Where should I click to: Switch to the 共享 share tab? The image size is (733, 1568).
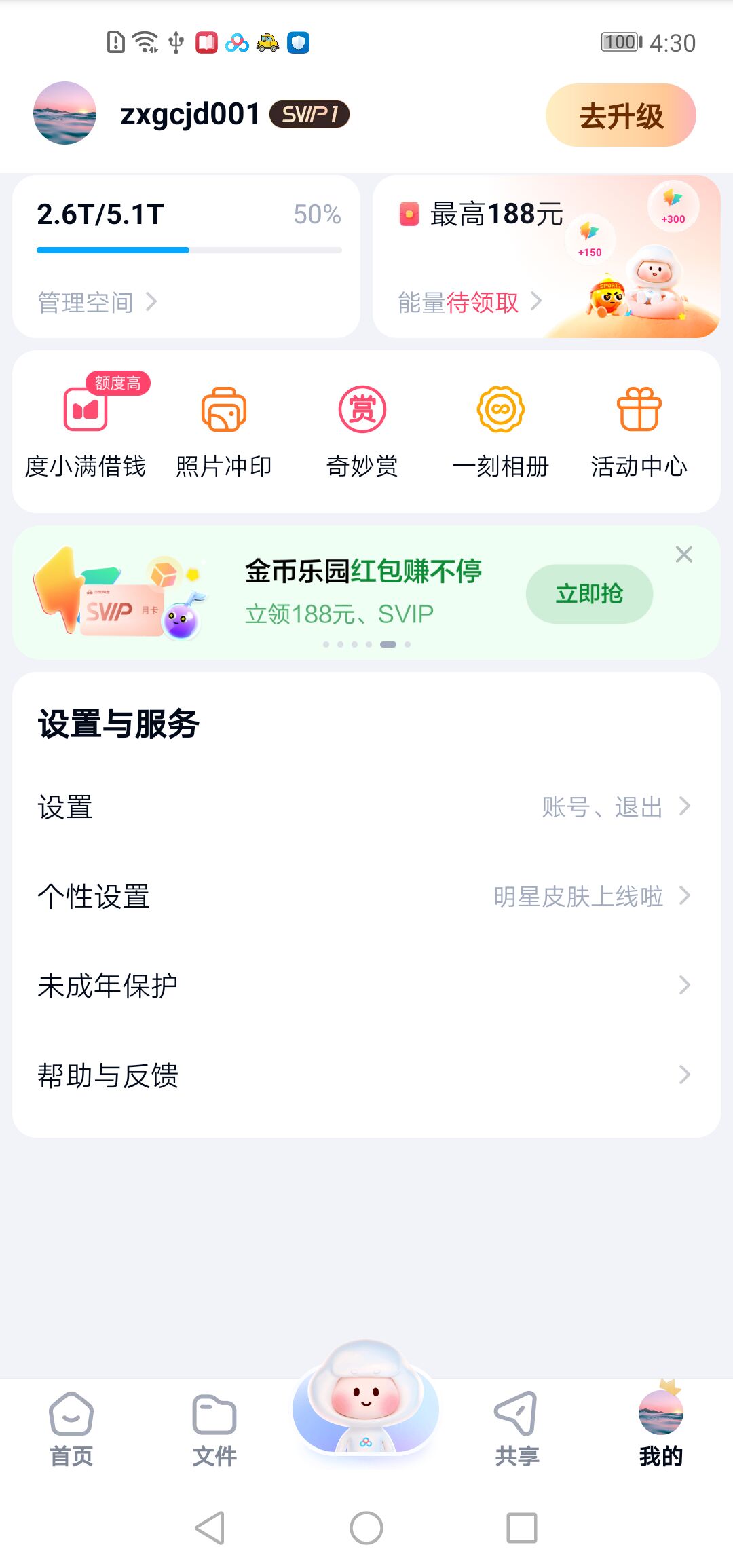tap(516, 1429)
